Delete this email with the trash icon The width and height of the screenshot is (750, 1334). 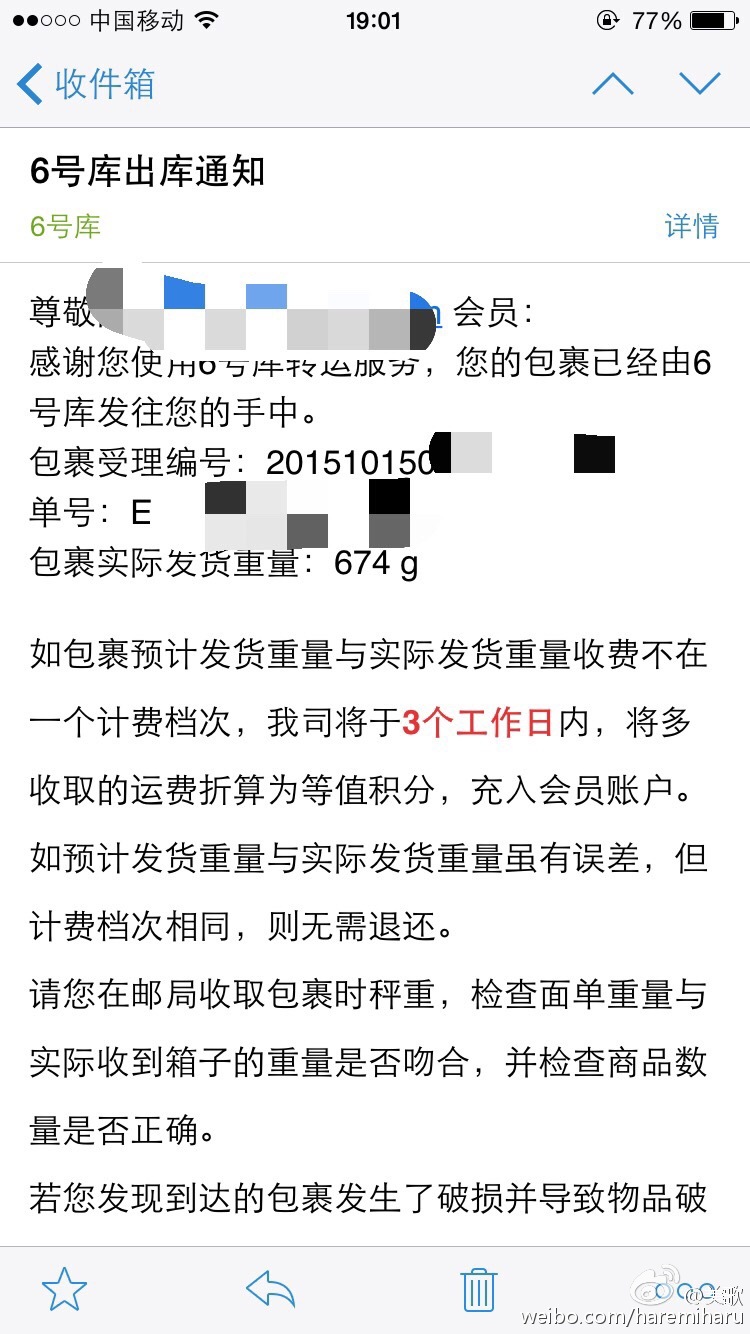point(478,1289)
